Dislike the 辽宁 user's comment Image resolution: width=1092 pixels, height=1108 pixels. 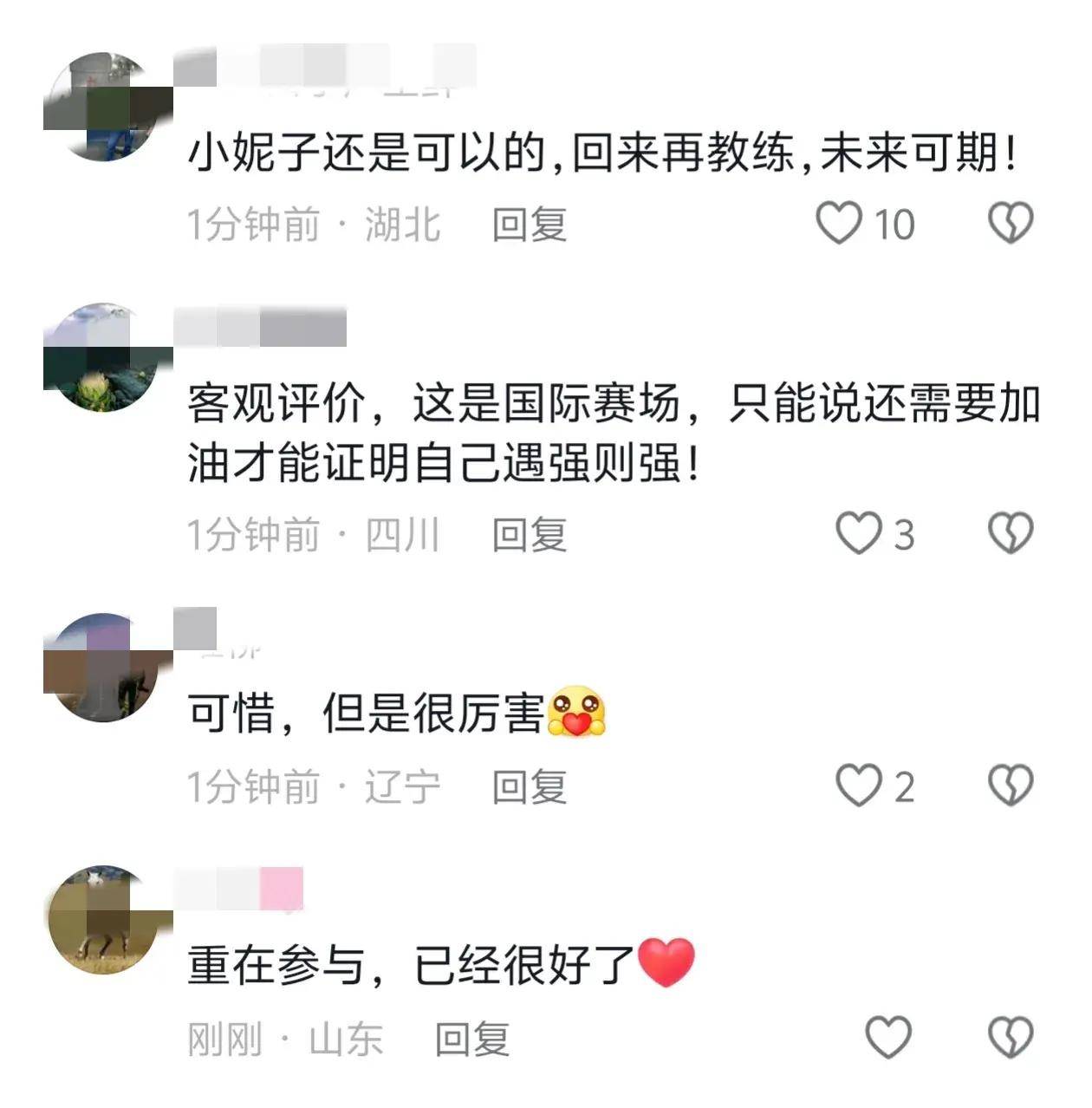[x=1011, y=785]
